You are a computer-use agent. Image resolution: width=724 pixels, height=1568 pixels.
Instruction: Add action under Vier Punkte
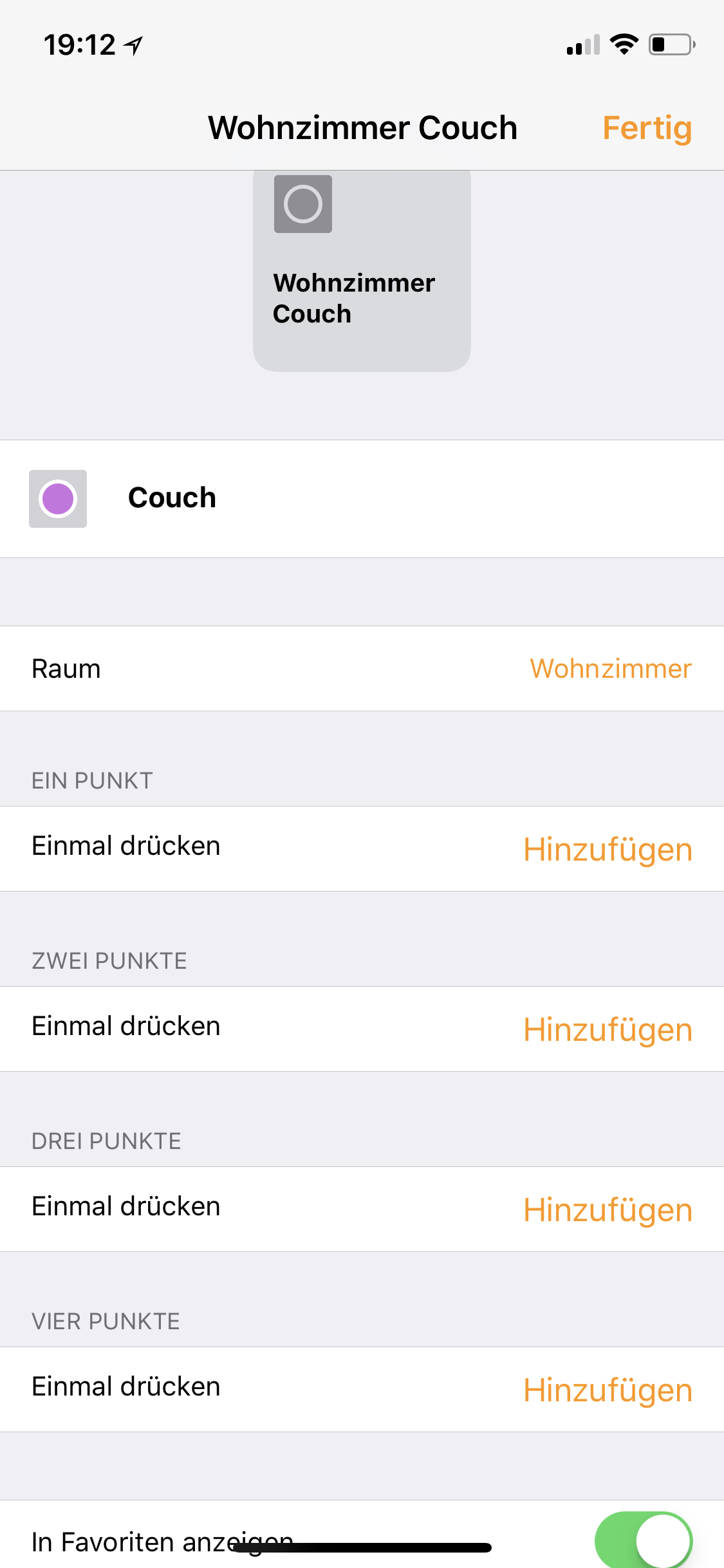(608, 1390)
